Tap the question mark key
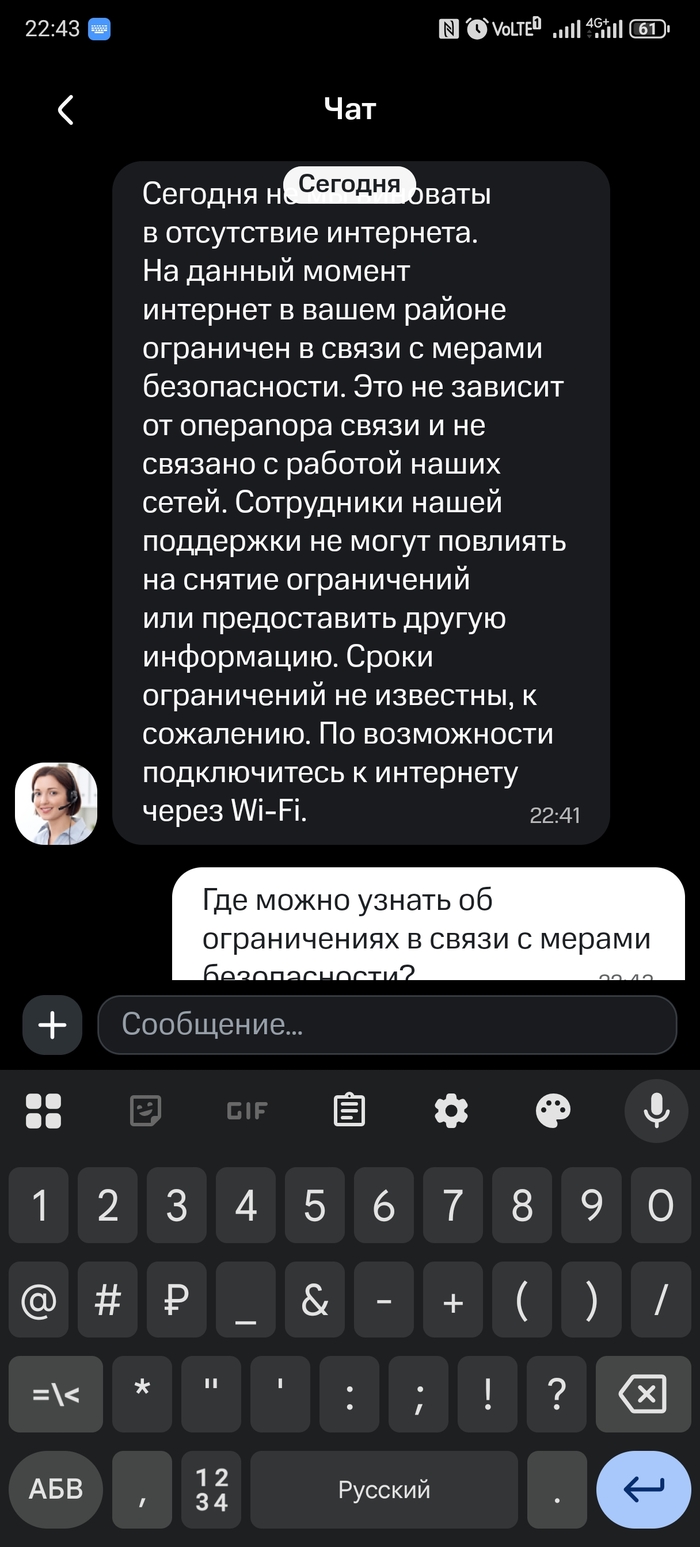700x1547 pixels. 557,1394
